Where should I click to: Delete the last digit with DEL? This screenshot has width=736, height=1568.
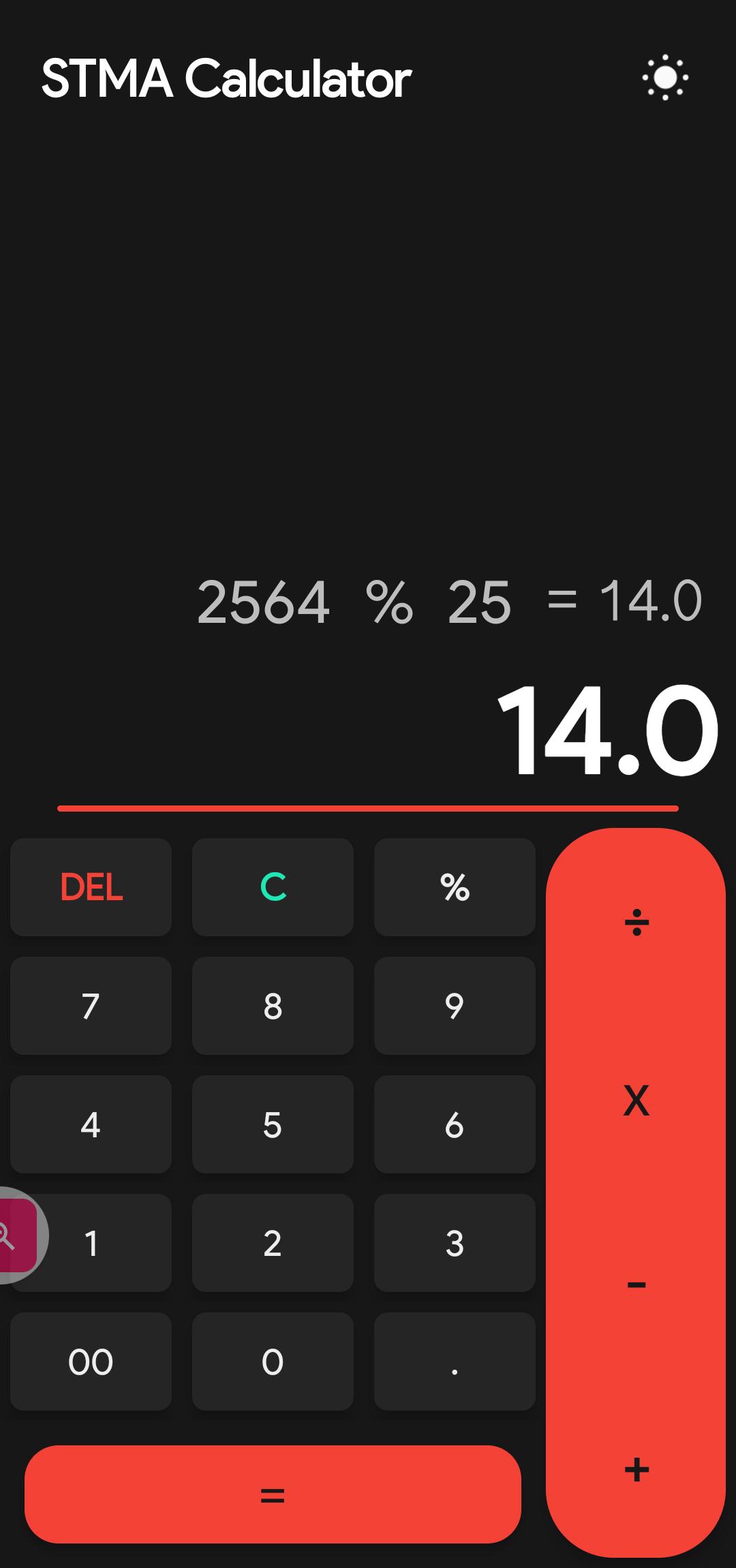point(91,887)
